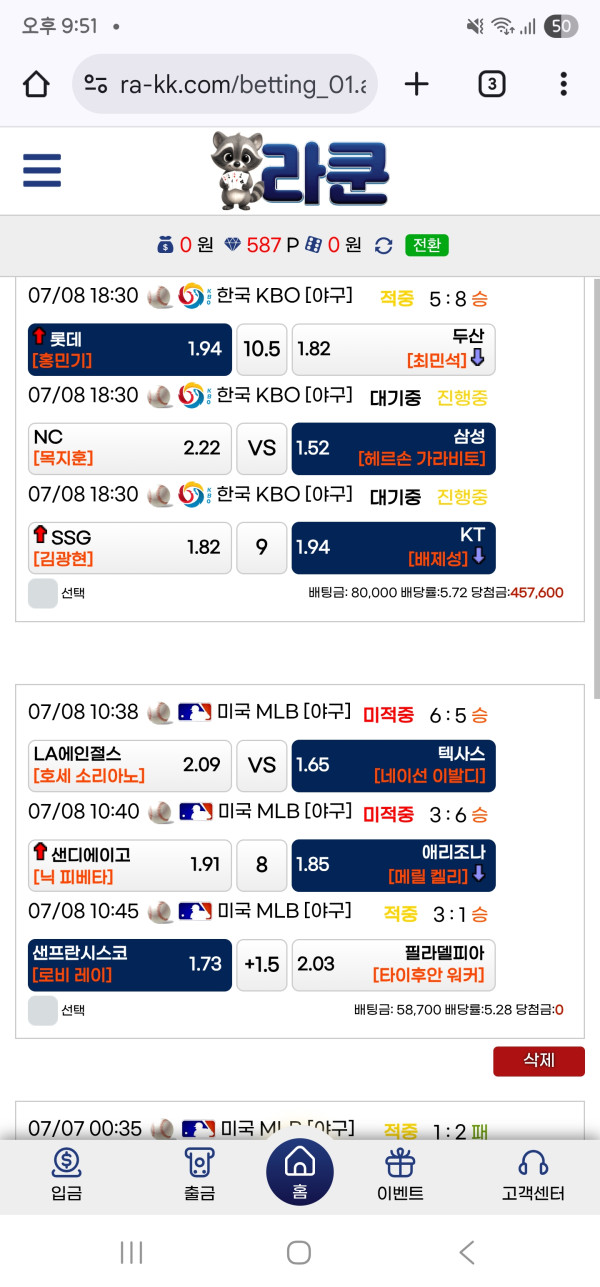Tap the 라쿤 logo header
600x1287 pixels.
tap(300, 171)
